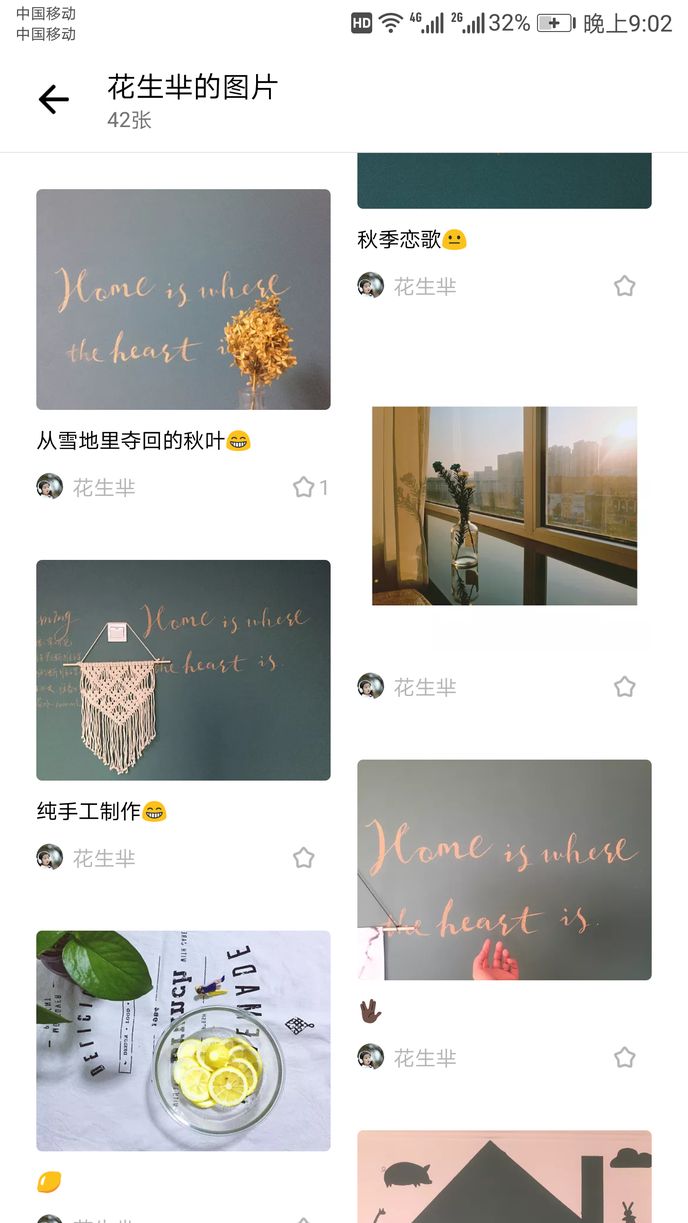Open the photo with hand under lettering

(x=504, y=869)
